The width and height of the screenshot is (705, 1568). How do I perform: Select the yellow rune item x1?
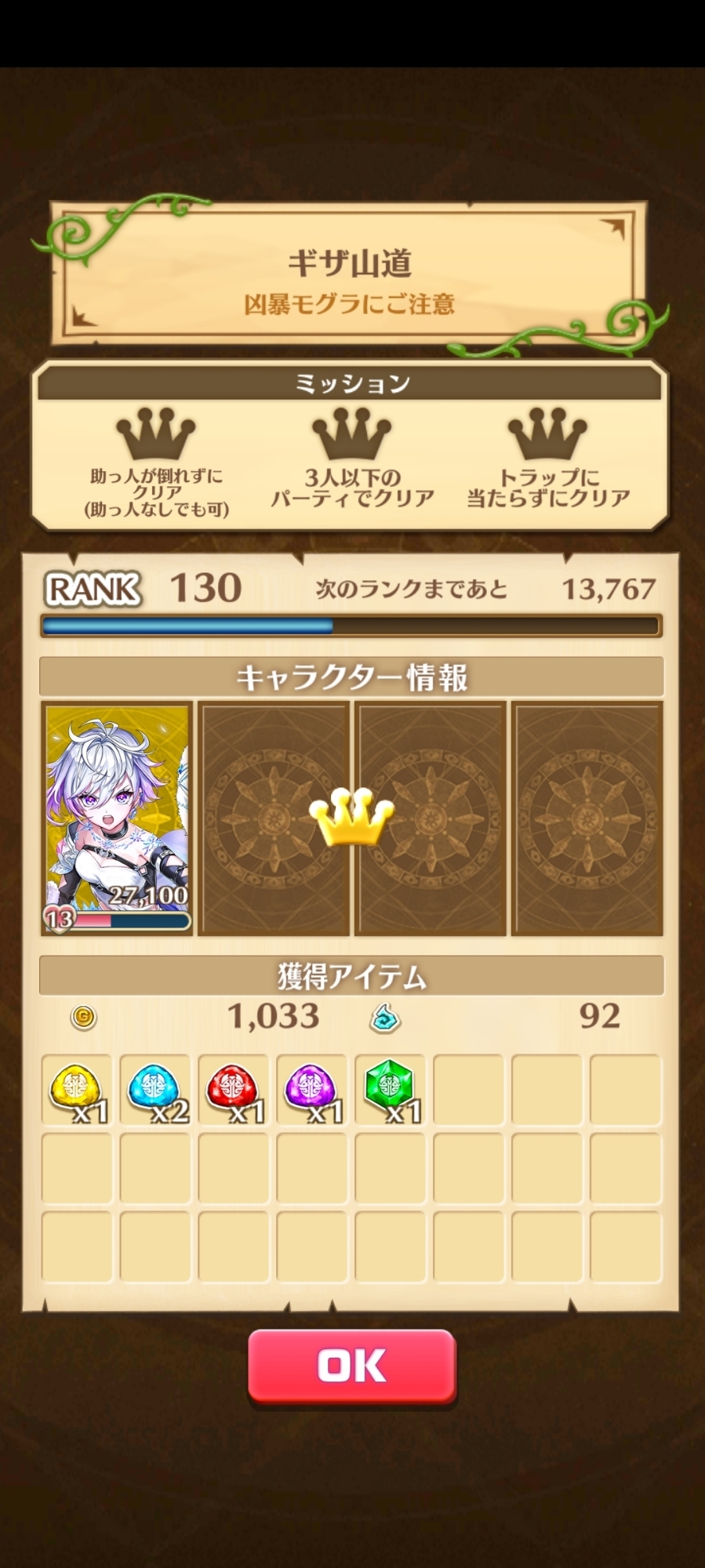pos(76,1090)
